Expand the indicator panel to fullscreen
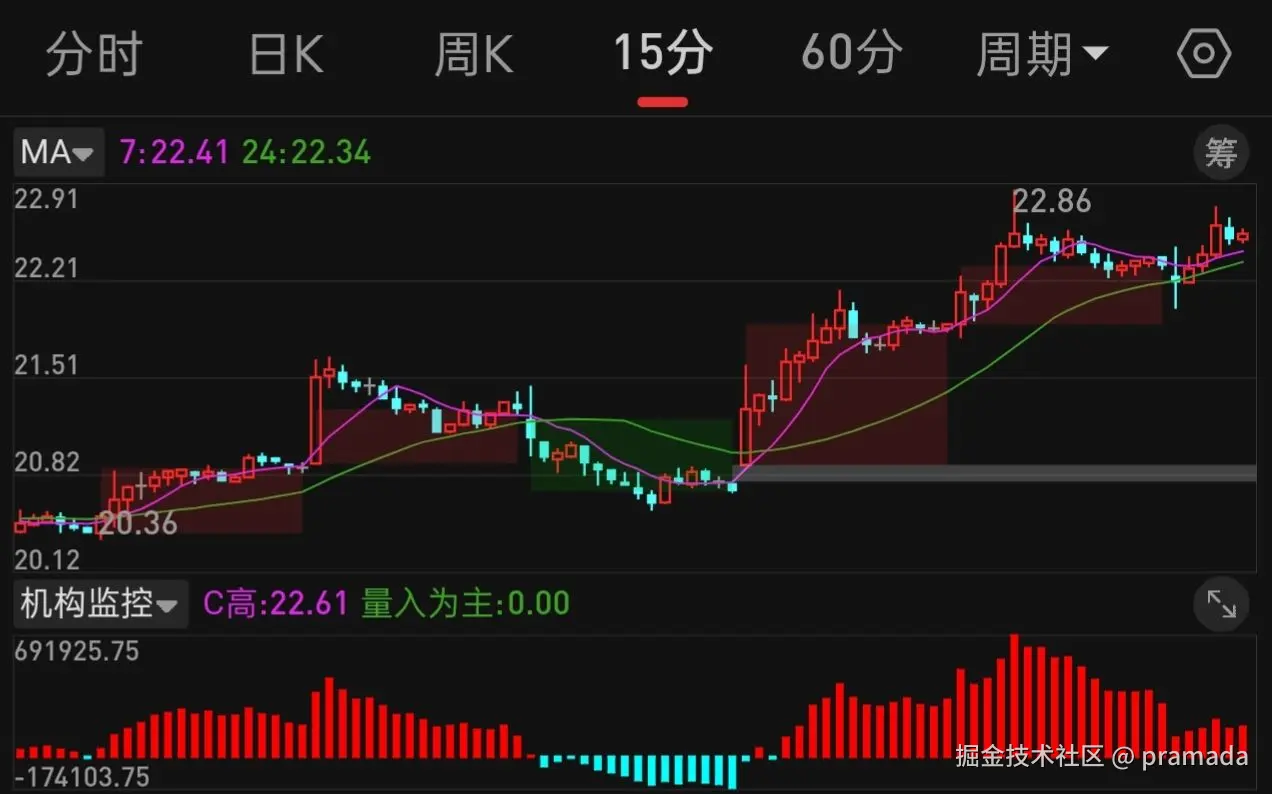Image resolution: width=1272 pixels, height=794 pixels. coord(1221,603)
